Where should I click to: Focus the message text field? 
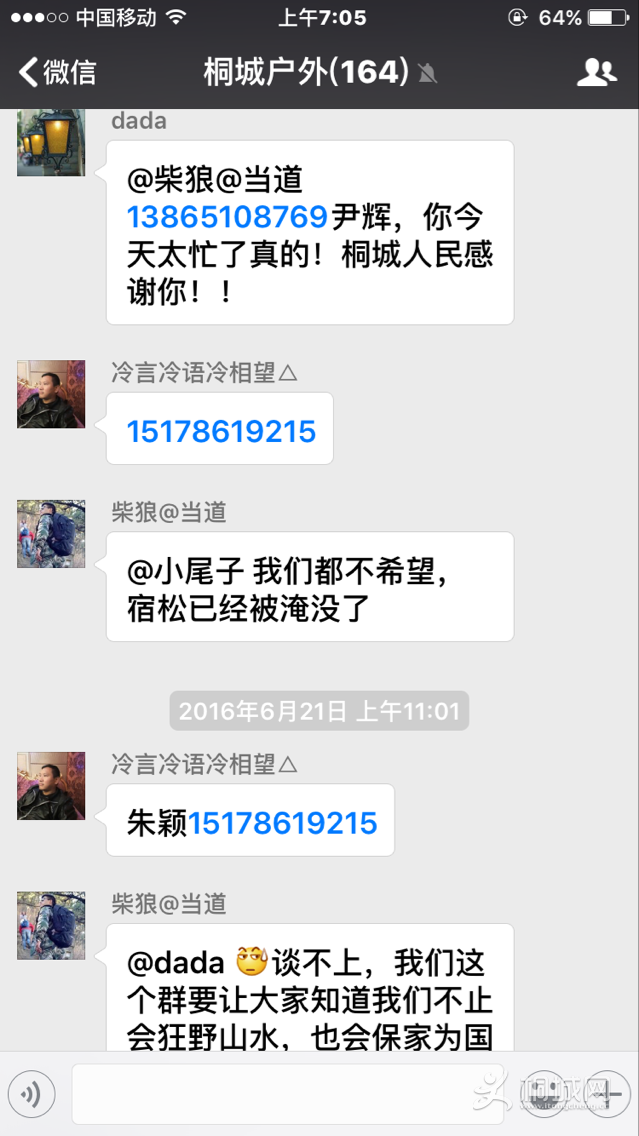[x=287, y=1095]
